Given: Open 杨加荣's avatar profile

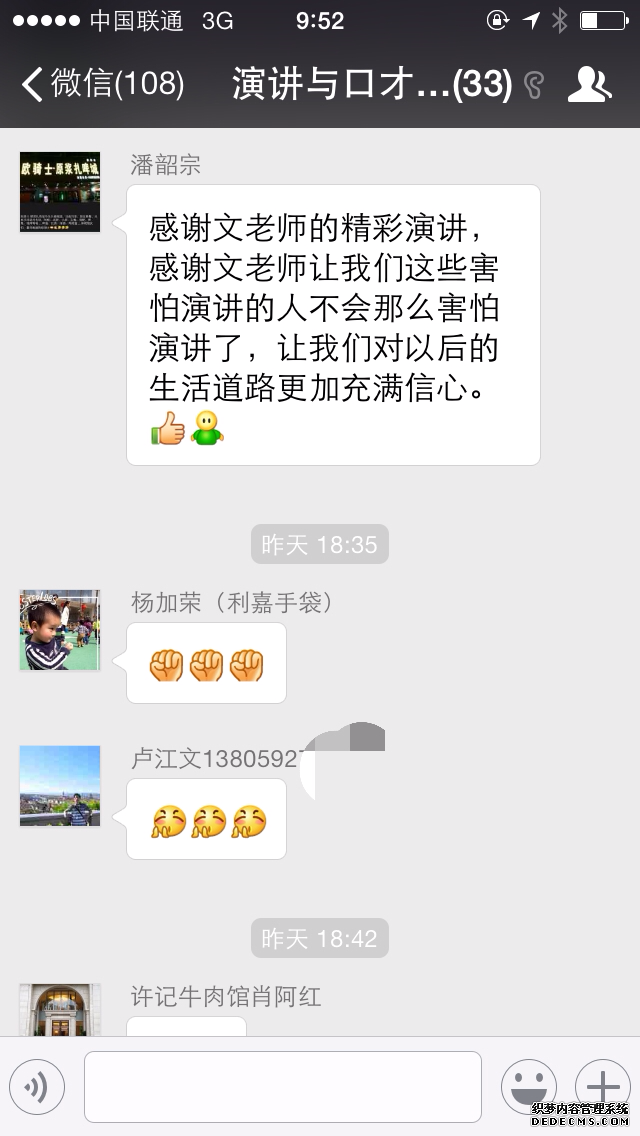Looking at the screenshot, I should 60,629.
